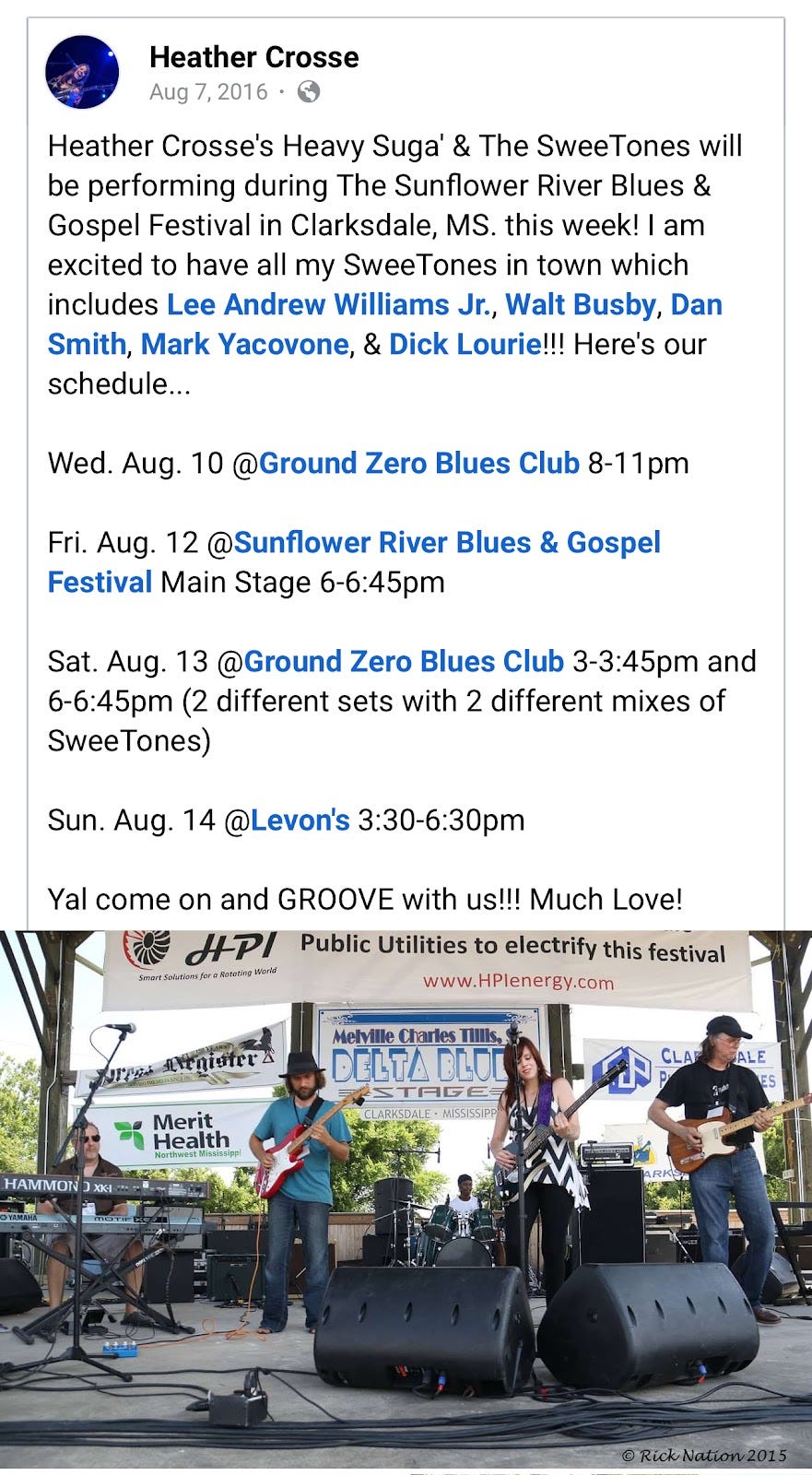This screenshot has height=1475, width=812.
Task: Tap the public audience globe icon
Action: [309, 91]
